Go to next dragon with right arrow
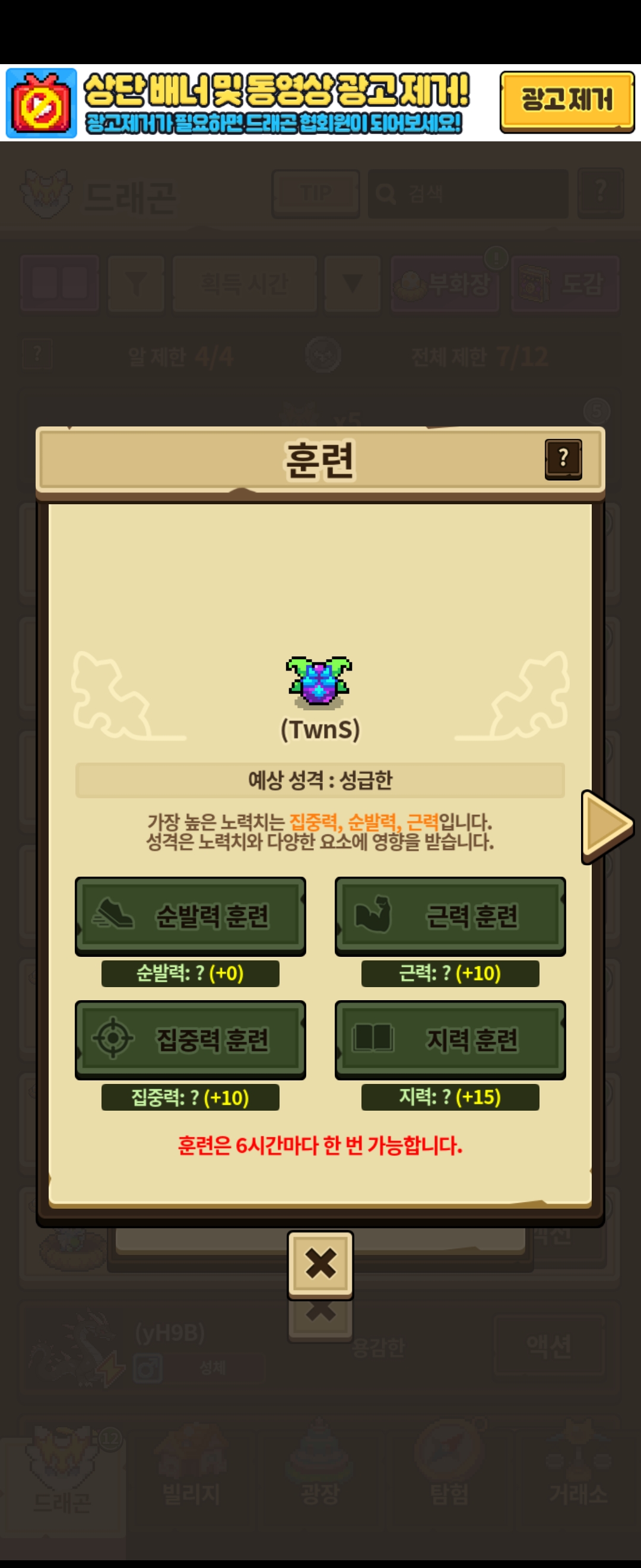Viewport: 641px width, 1568px height. (606, 826)
